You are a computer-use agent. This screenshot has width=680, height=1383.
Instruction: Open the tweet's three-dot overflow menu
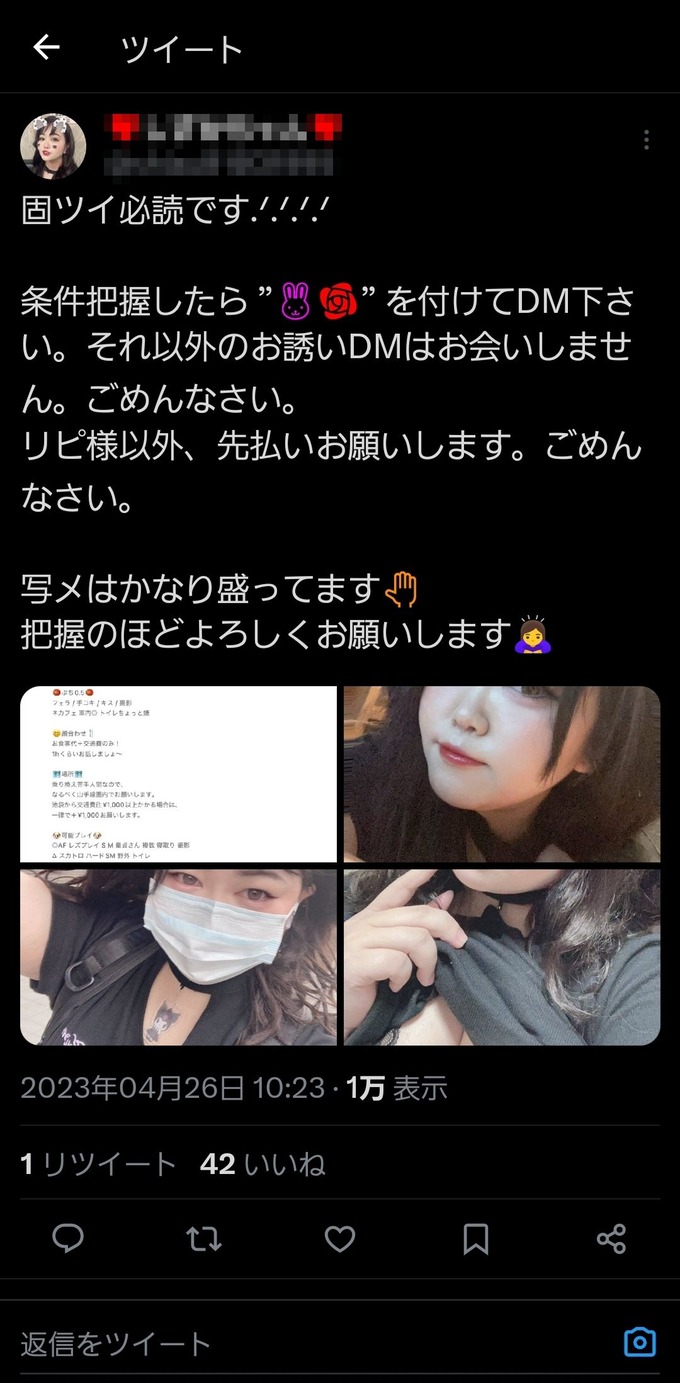point(647,140)
